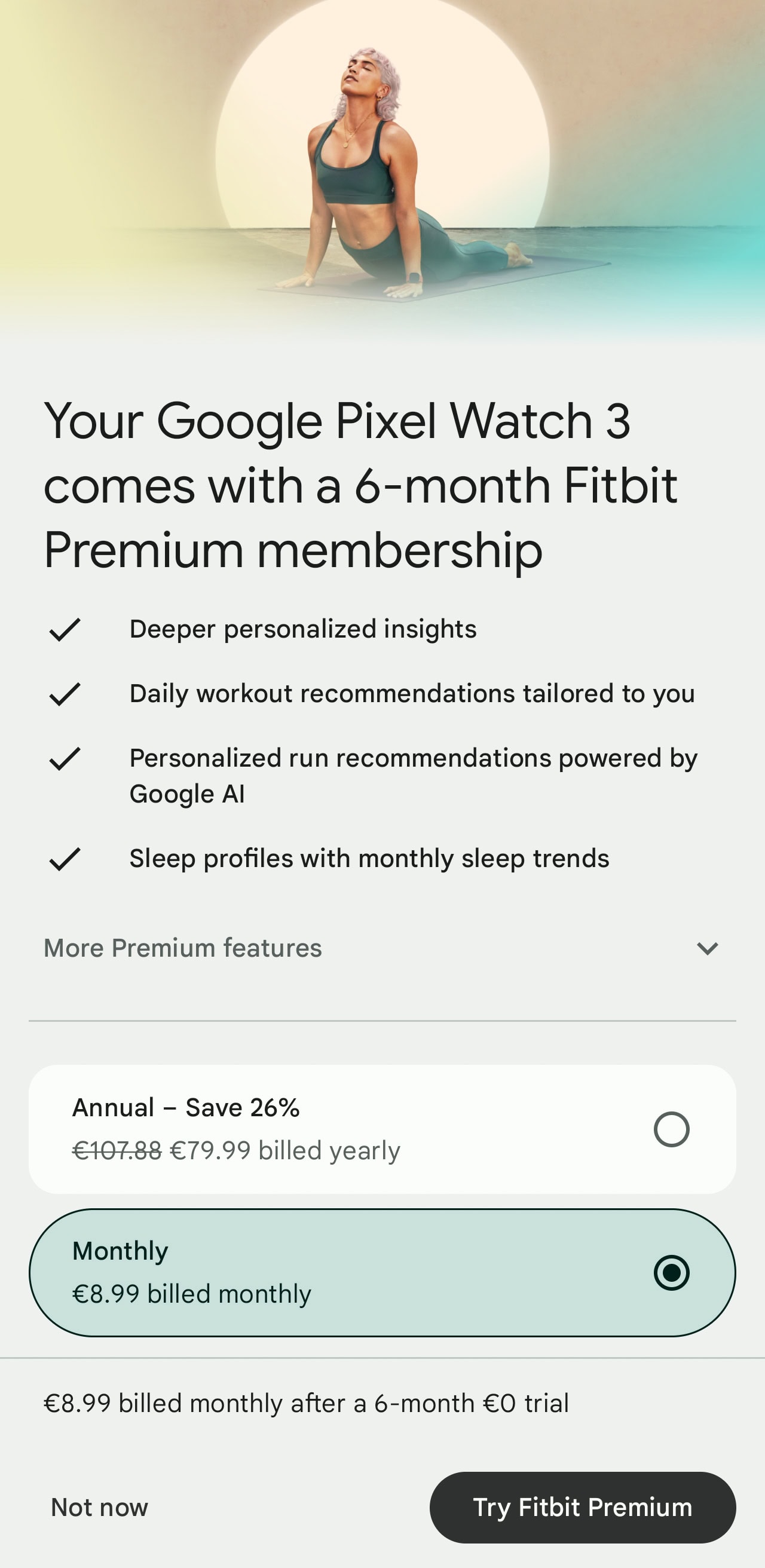Tap Not now to skip

coord(100,1507)
